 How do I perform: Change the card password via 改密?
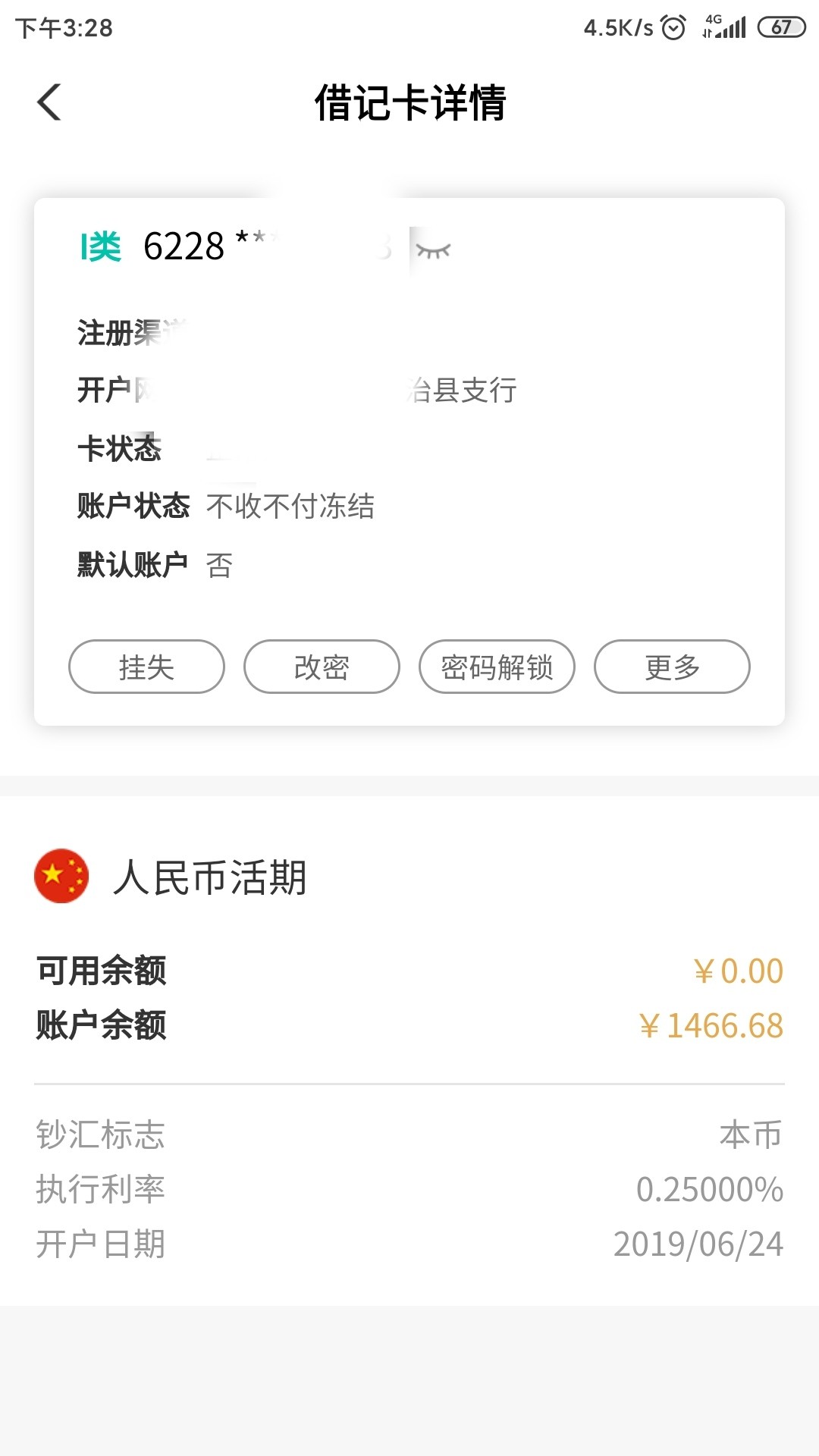click(x=322, y=667)
